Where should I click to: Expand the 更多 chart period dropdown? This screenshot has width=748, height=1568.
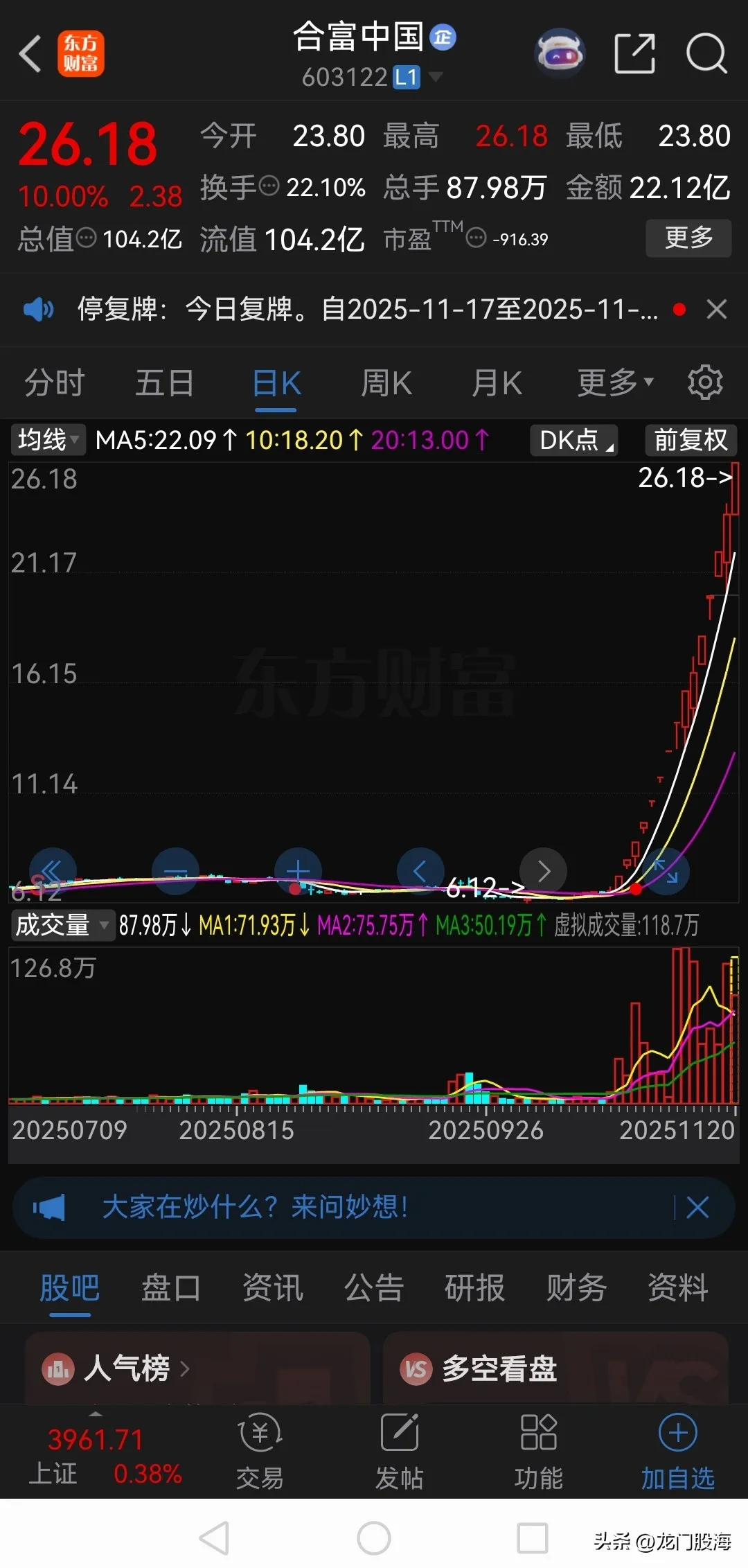[613, 382]
